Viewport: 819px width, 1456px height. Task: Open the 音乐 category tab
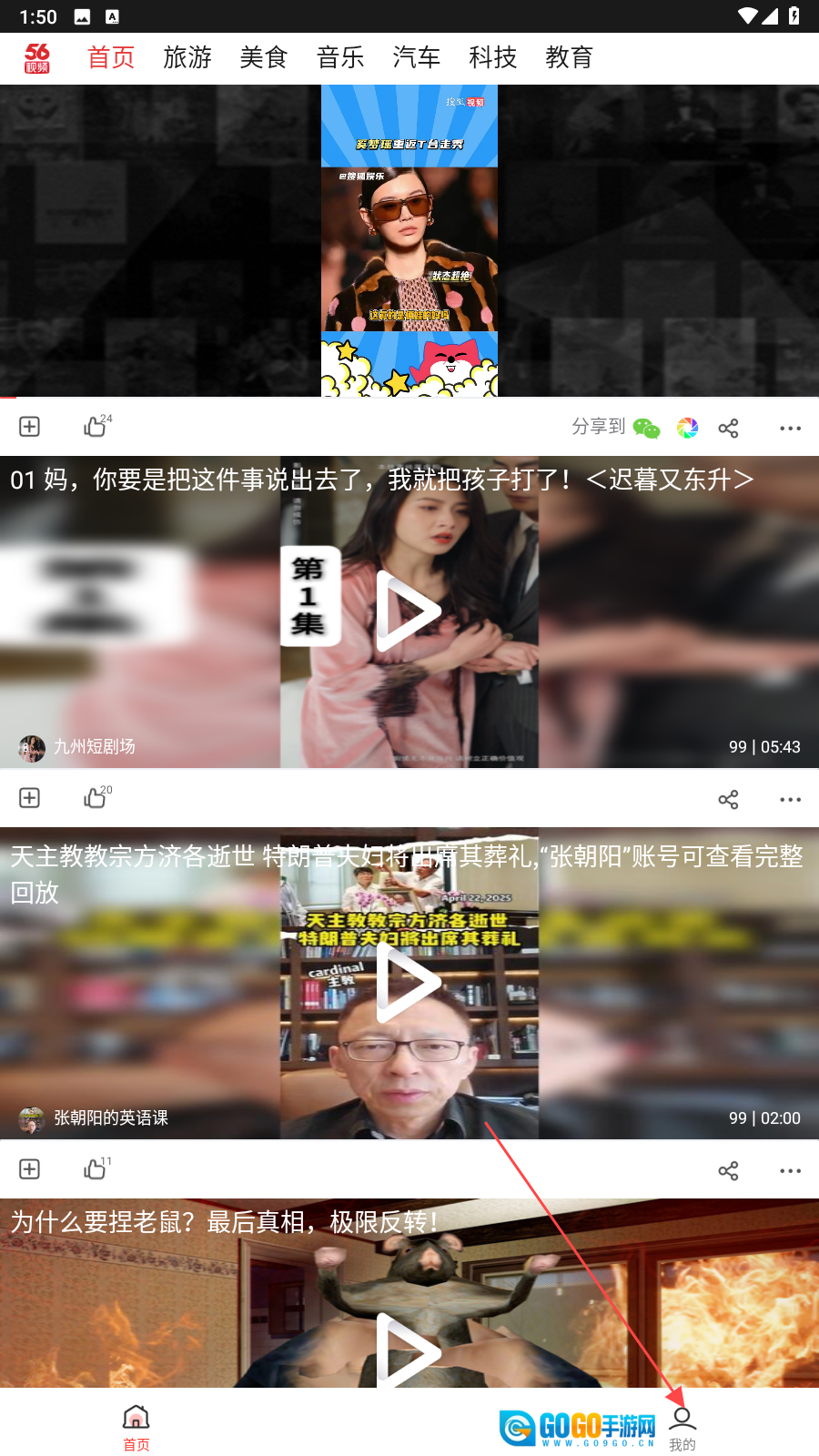[340, 57]
